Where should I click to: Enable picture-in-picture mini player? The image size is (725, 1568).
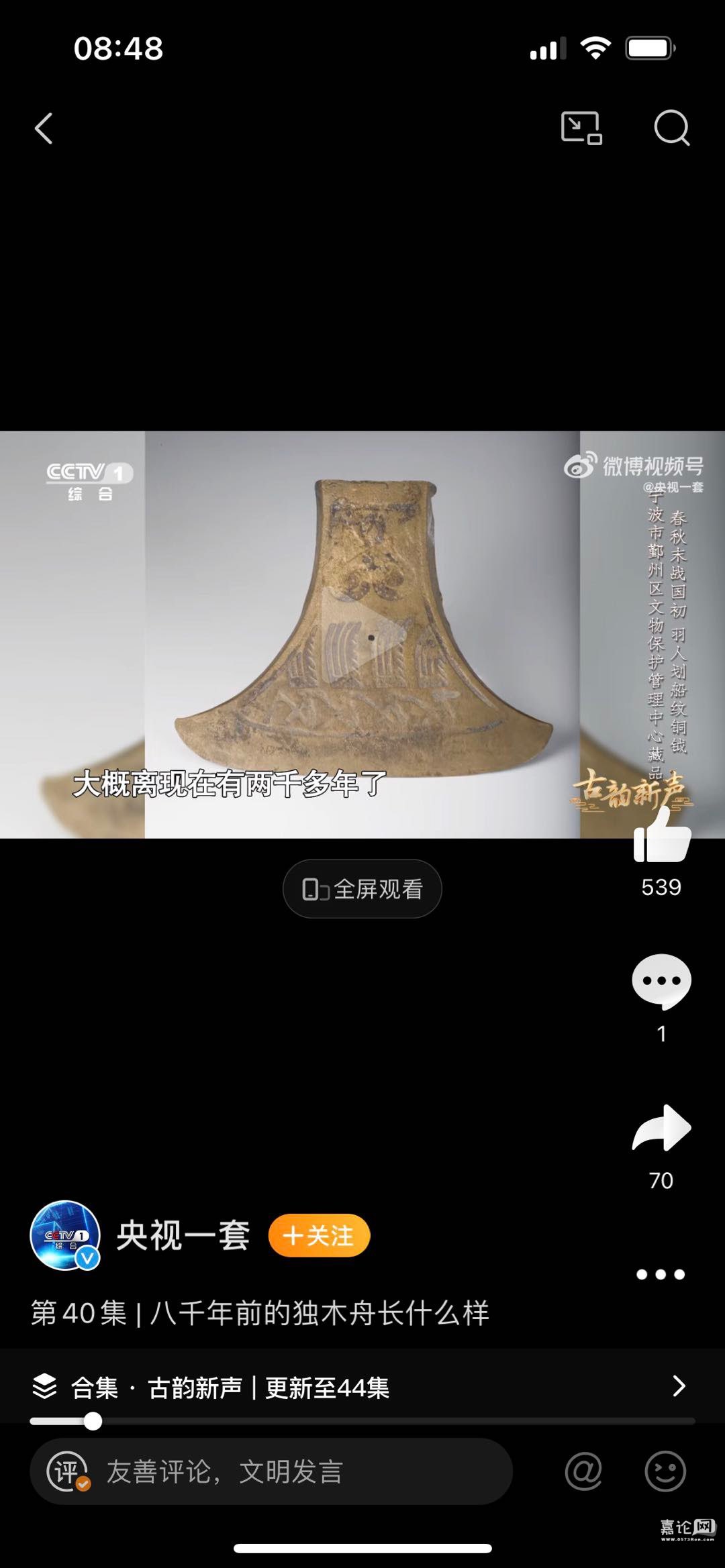[581, 128]
